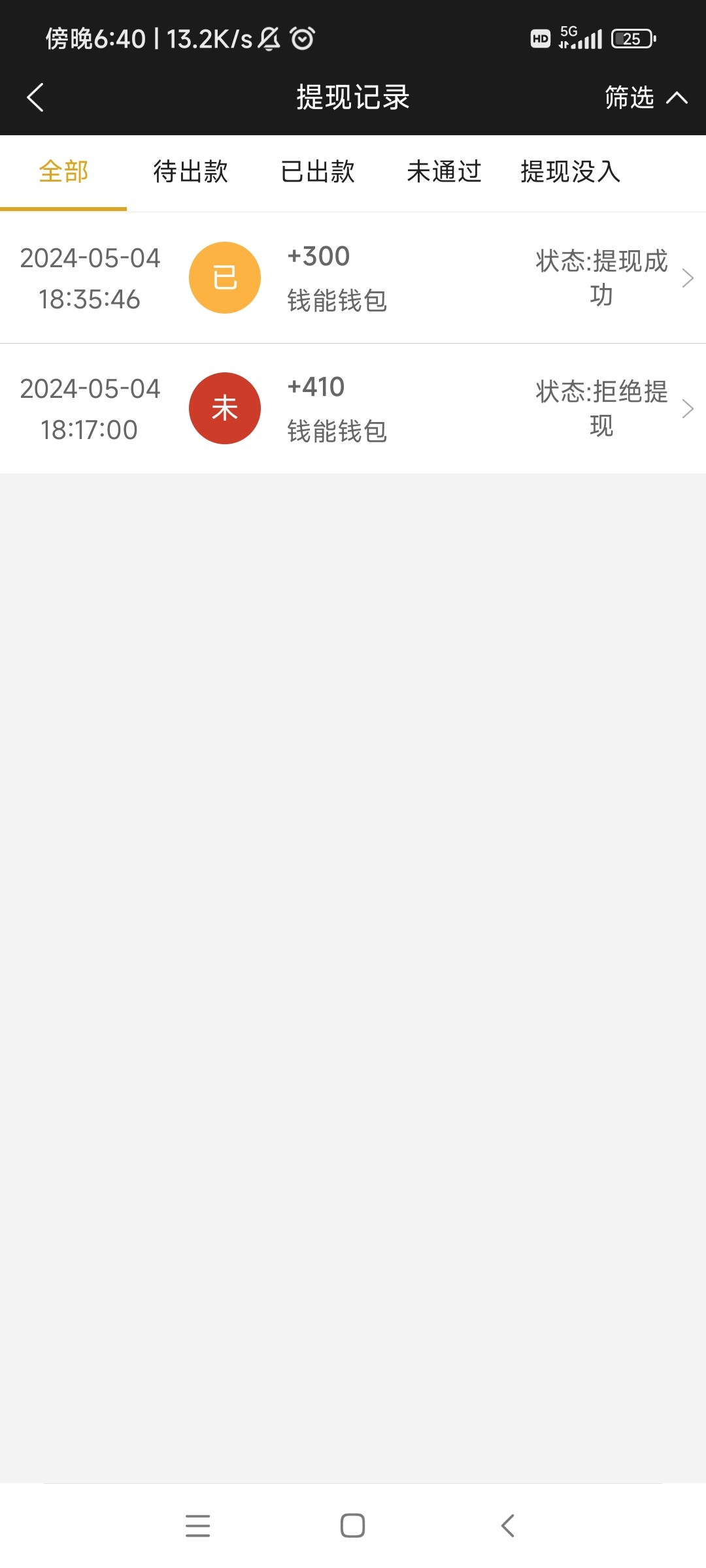Open the +300 提现成功 record
This screenshot has height=1568, width=706.
pos(353,278)
